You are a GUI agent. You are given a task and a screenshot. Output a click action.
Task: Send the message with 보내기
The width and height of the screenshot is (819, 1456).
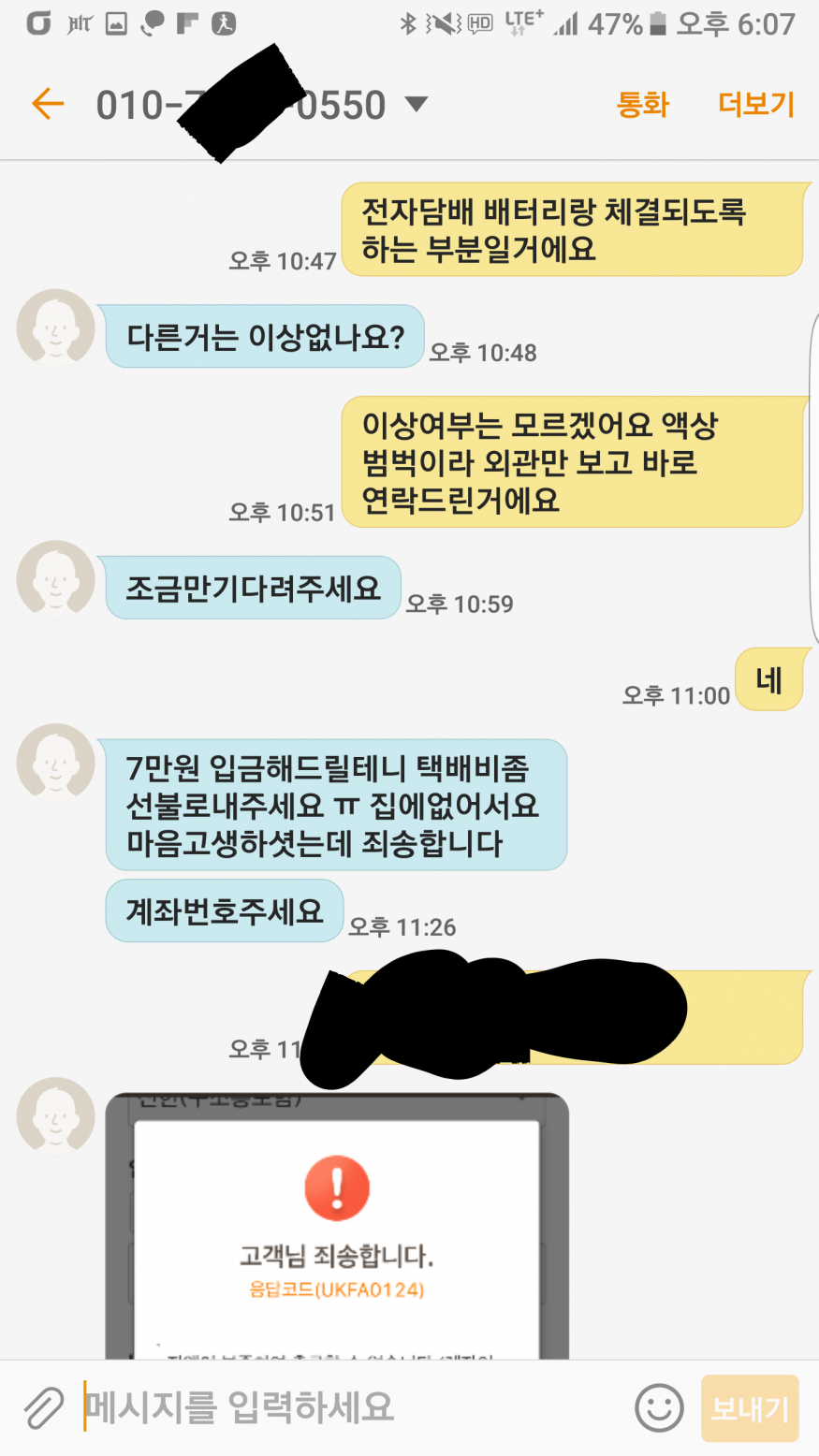[x=750, y=1407]
